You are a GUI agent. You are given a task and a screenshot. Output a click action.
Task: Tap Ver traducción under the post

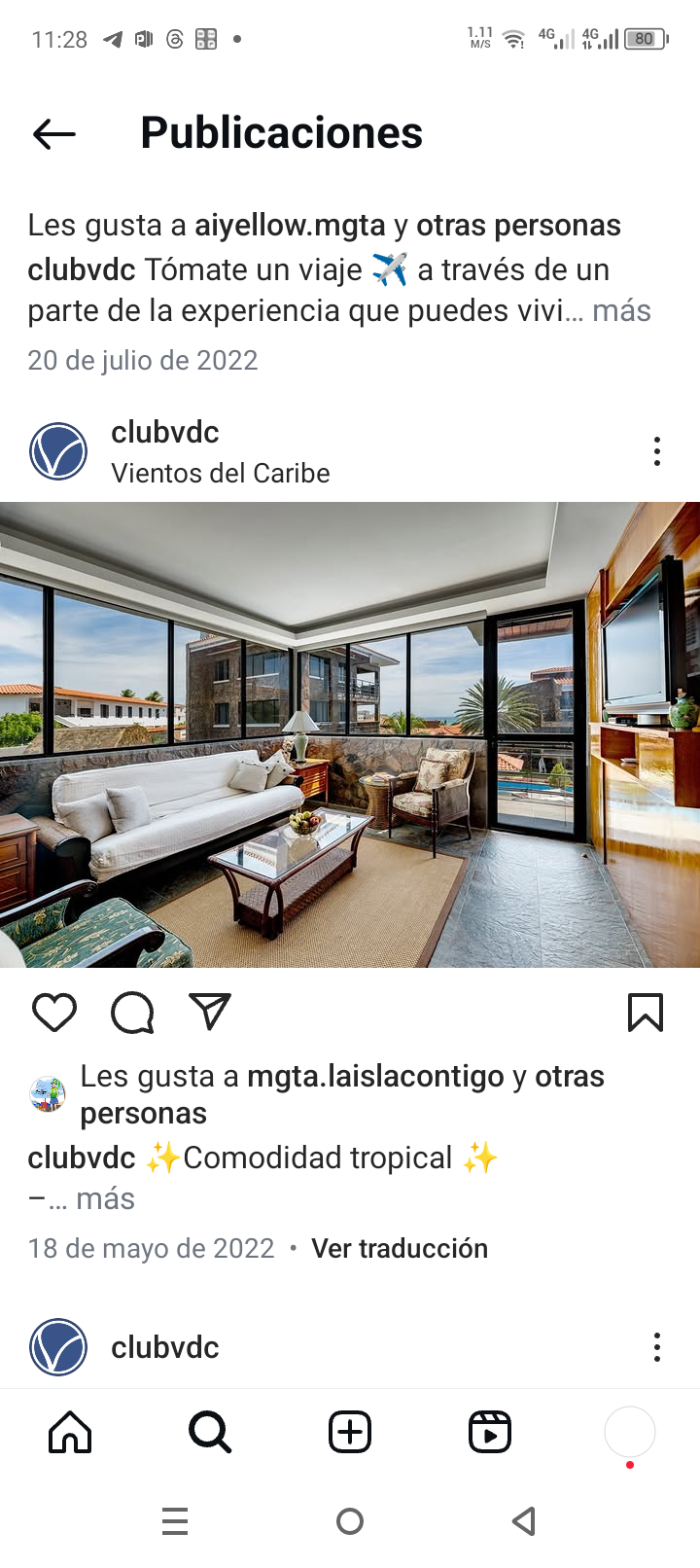[x=400, y=1249]
